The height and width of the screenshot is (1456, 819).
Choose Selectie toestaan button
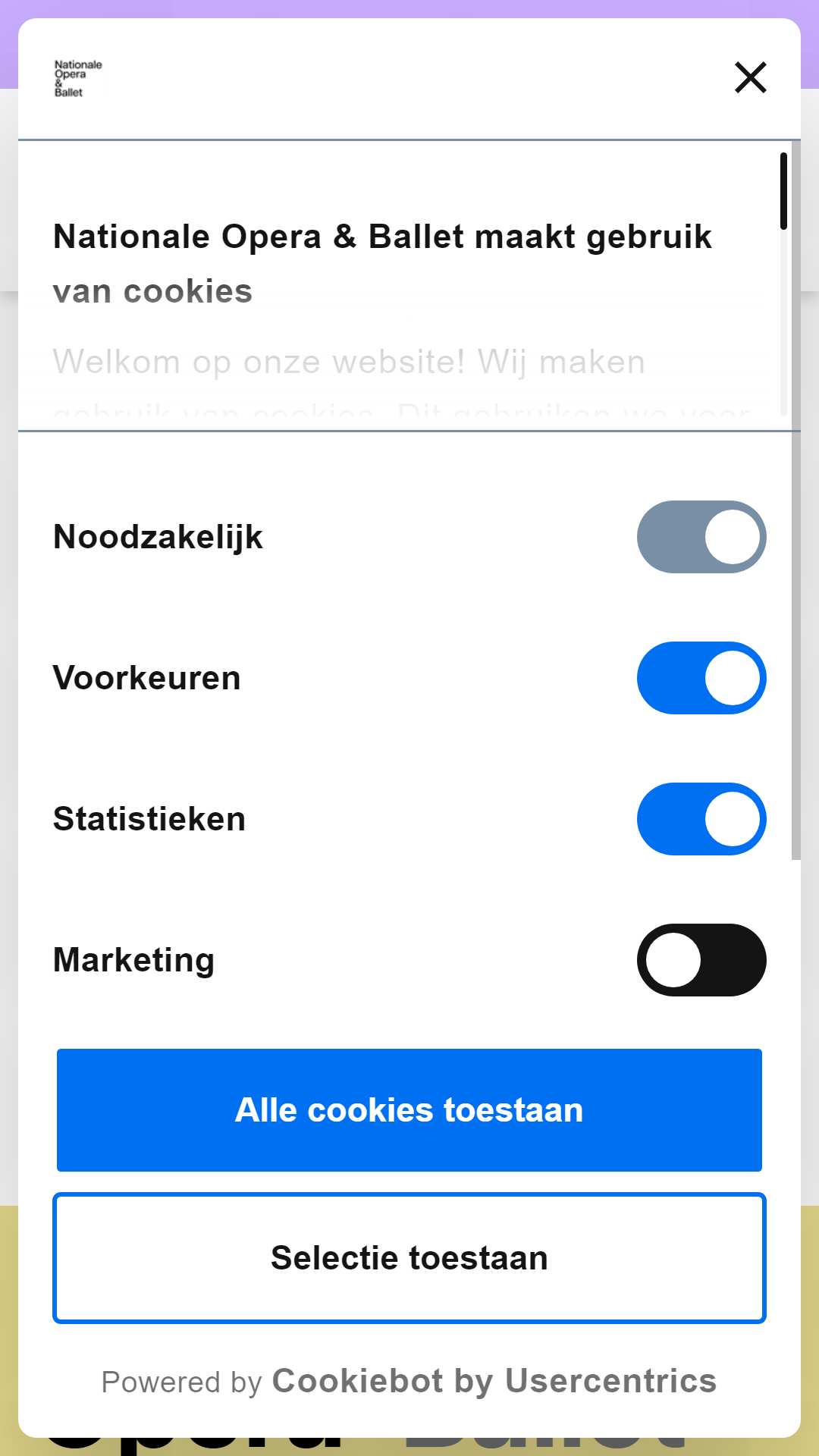click(409, 1258)
